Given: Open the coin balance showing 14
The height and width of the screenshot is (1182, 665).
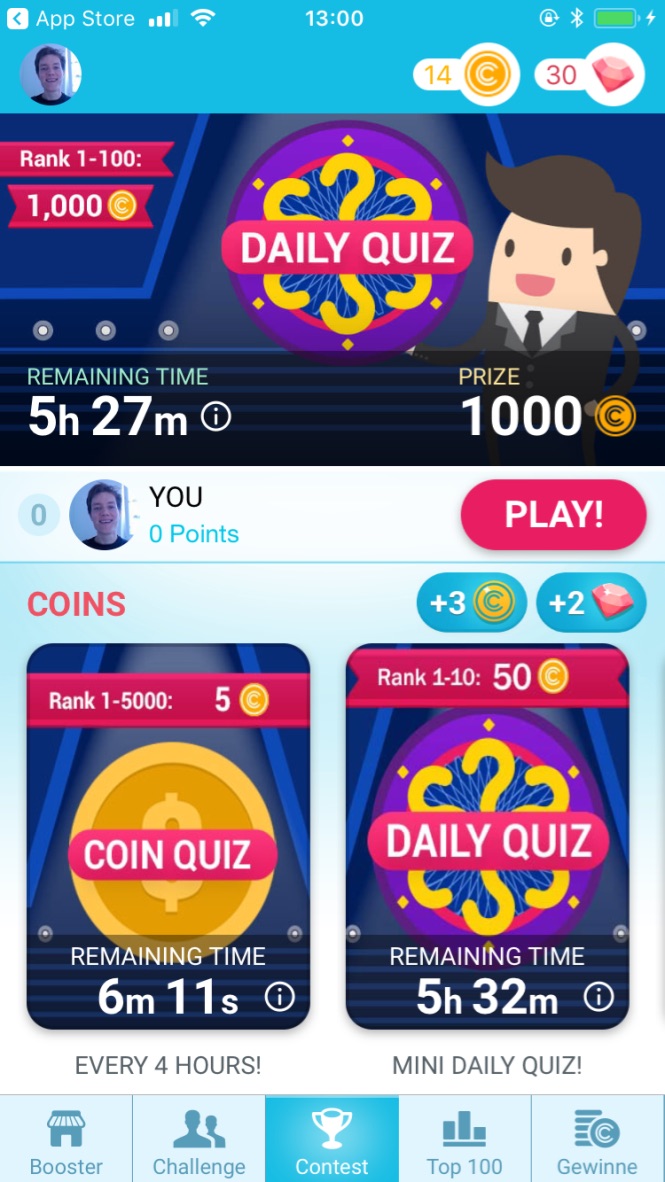Looking at the screenshot, I should [465, 75].
